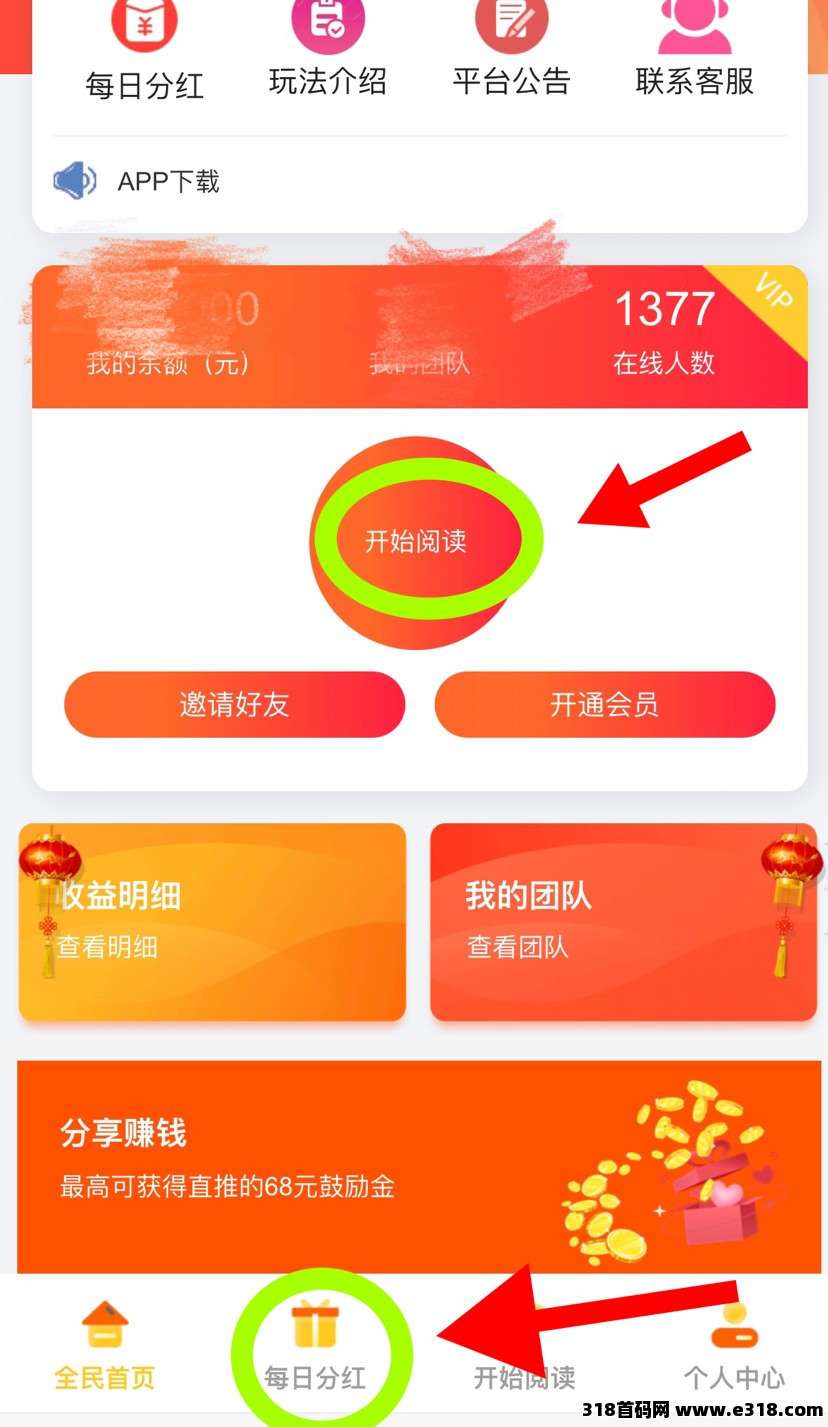Open 玩法介绍 guide

tap(327, 52)
